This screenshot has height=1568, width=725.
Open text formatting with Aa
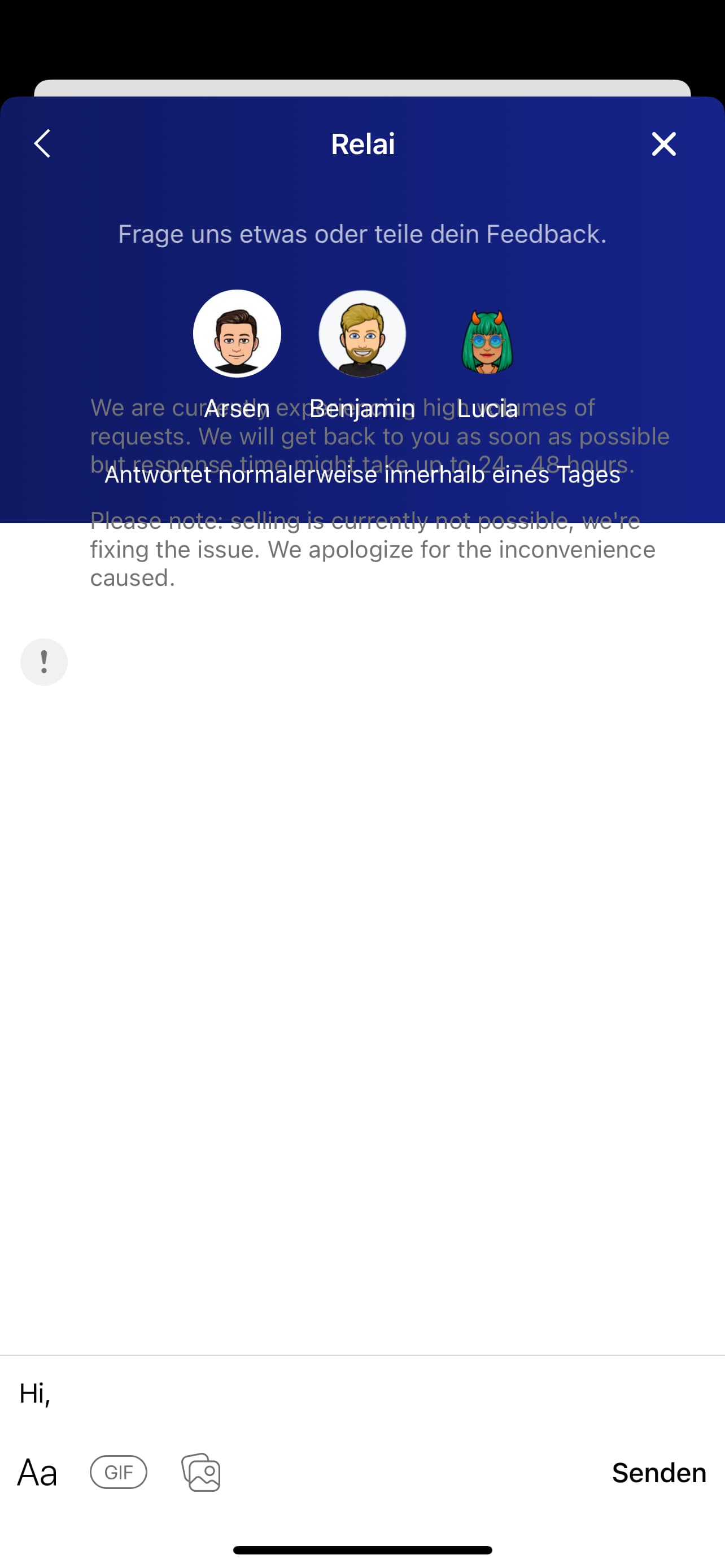tap(37, 1473)
